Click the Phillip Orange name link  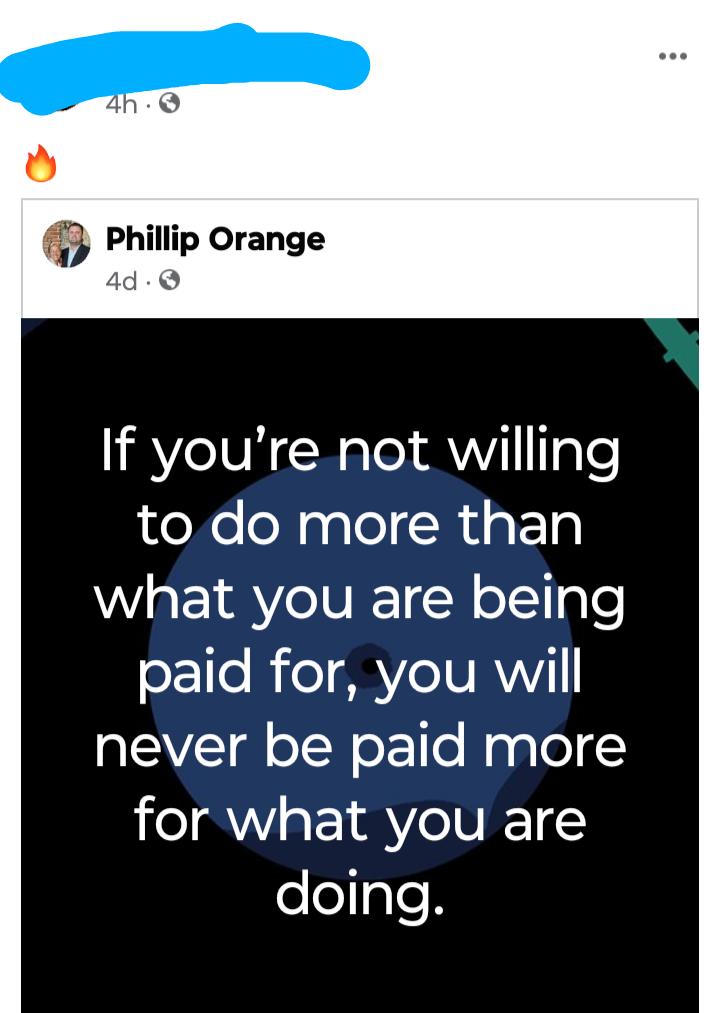[x=215, y=239]
